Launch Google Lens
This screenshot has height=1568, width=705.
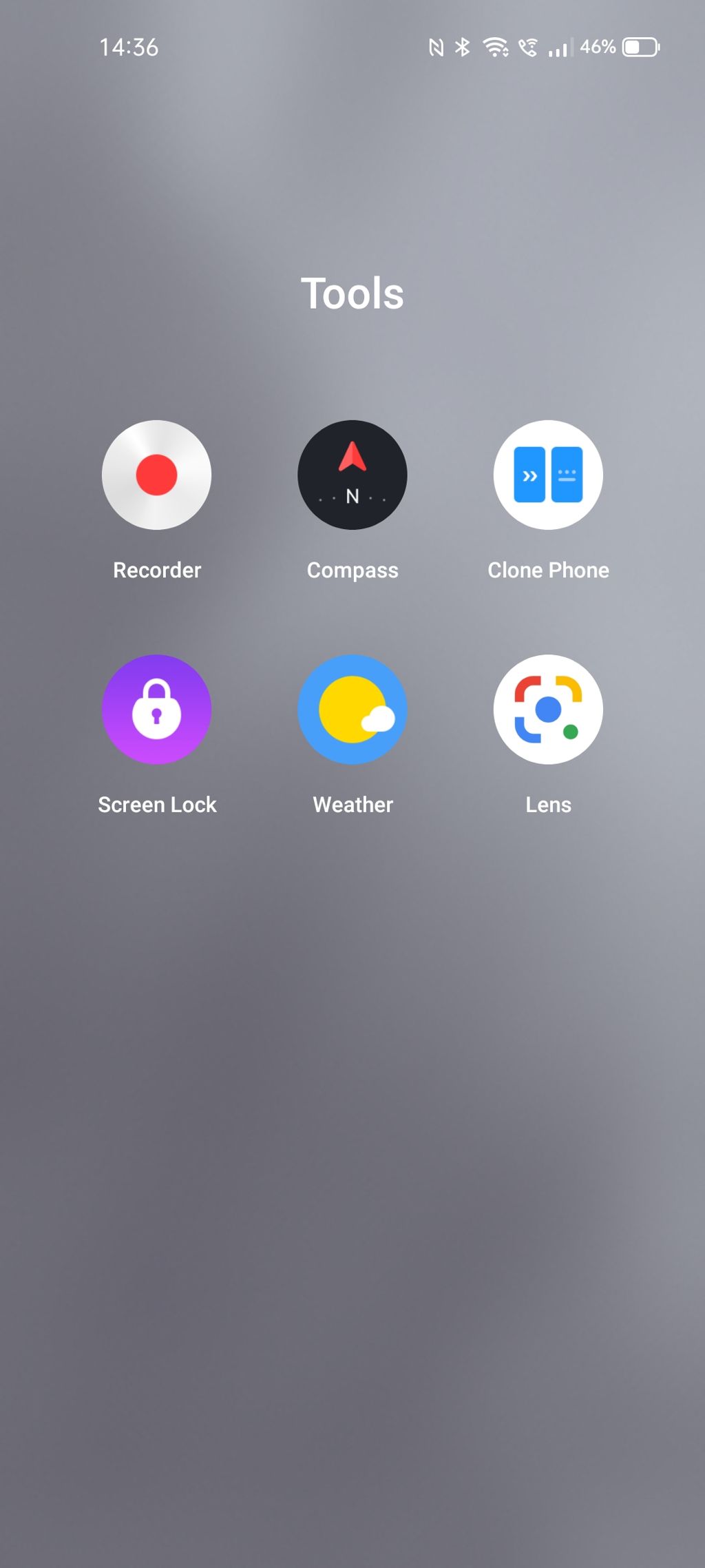click(x=548, y=709)
